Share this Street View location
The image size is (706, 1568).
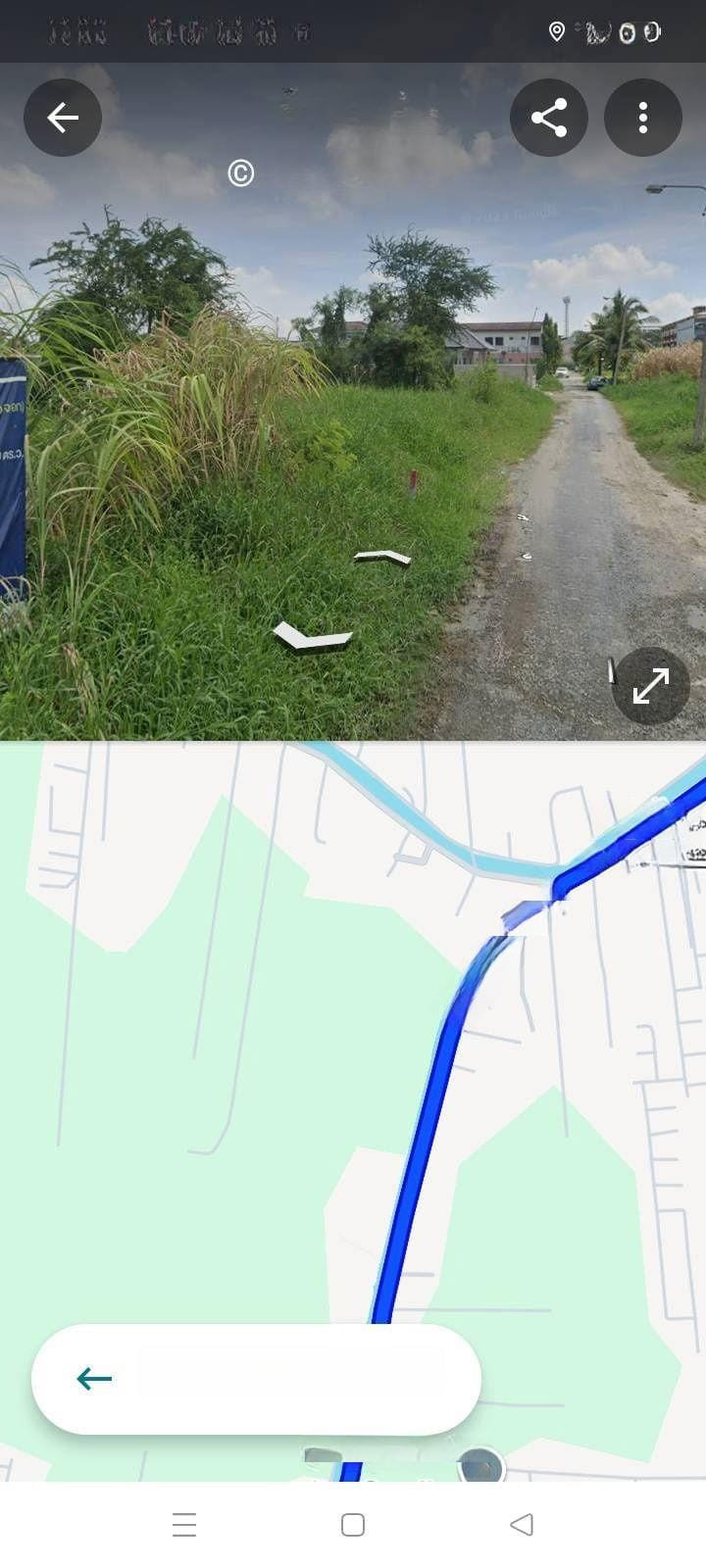click(x=549, y=118)
